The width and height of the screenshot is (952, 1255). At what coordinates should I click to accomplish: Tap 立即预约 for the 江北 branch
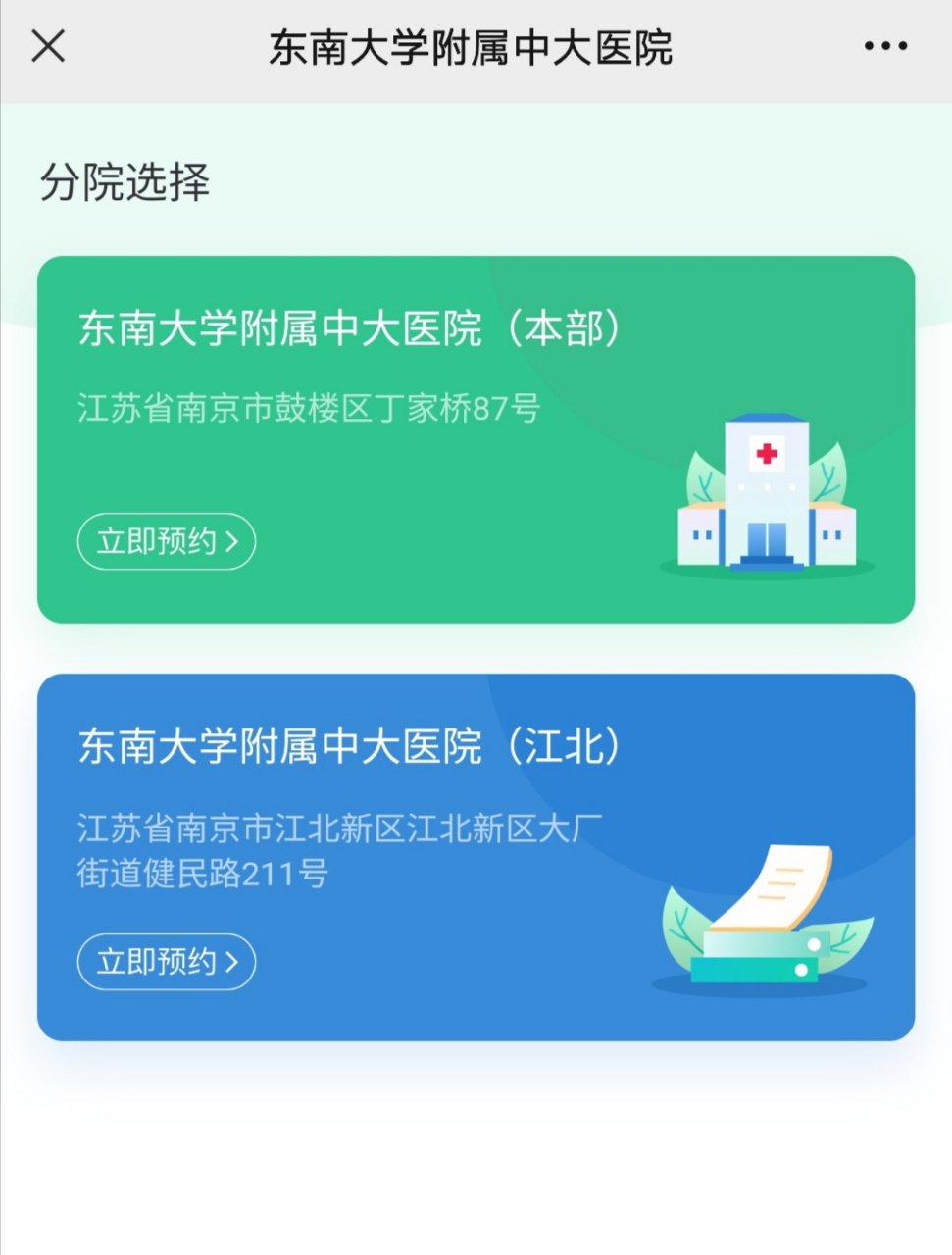tap(167, 962)
